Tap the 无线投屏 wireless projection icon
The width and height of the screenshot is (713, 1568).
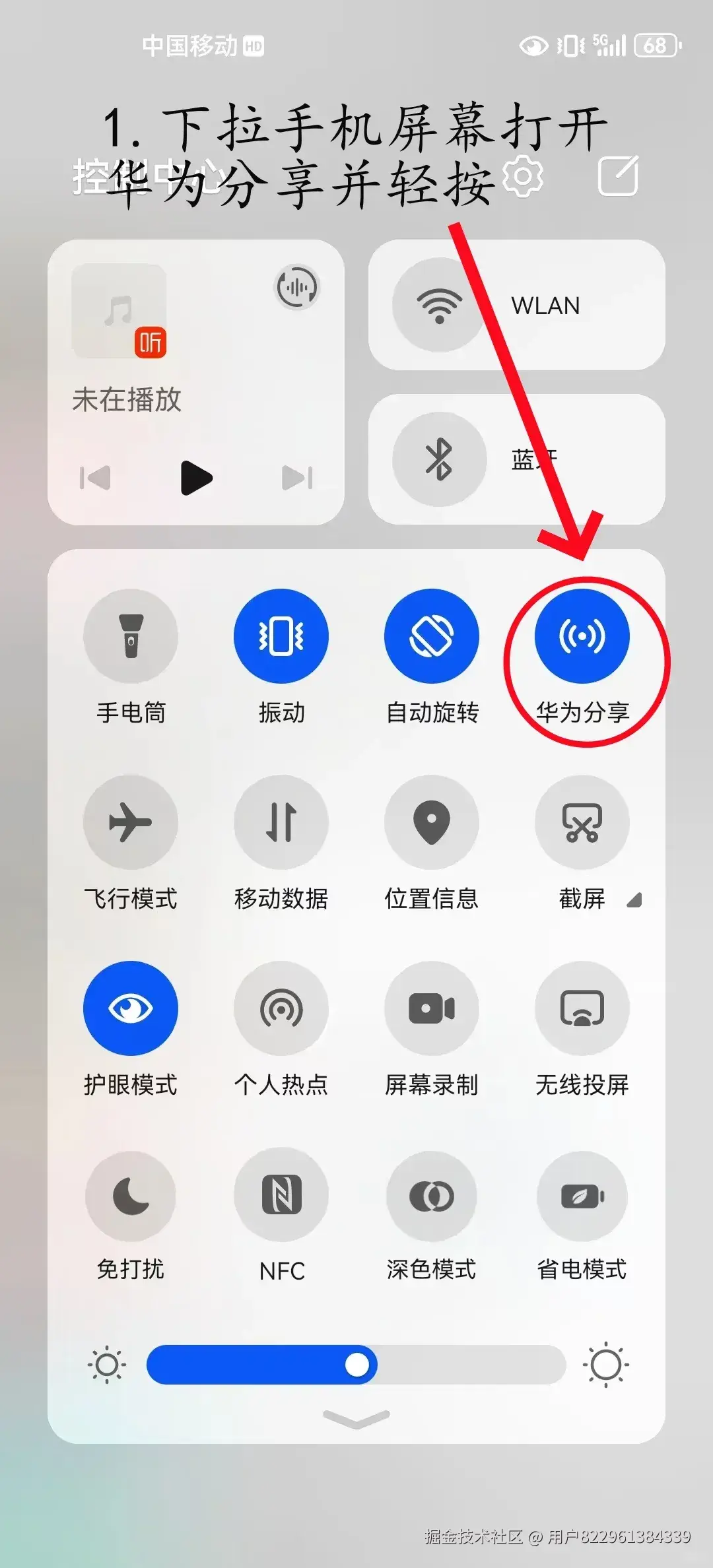click(x=581, y=1008)
